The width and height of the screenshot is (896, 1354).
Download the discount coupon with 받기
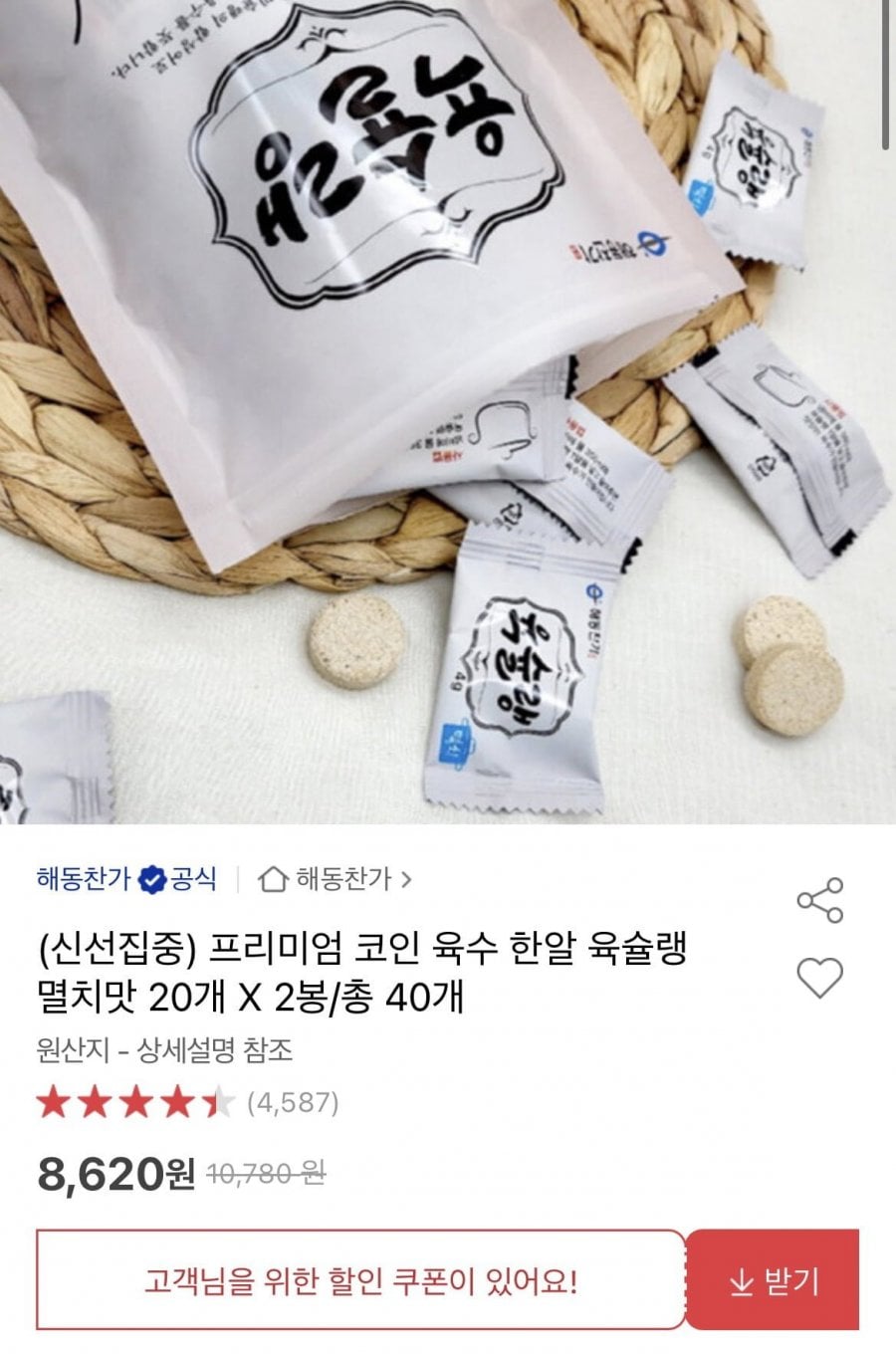(x=773, y=1280)
